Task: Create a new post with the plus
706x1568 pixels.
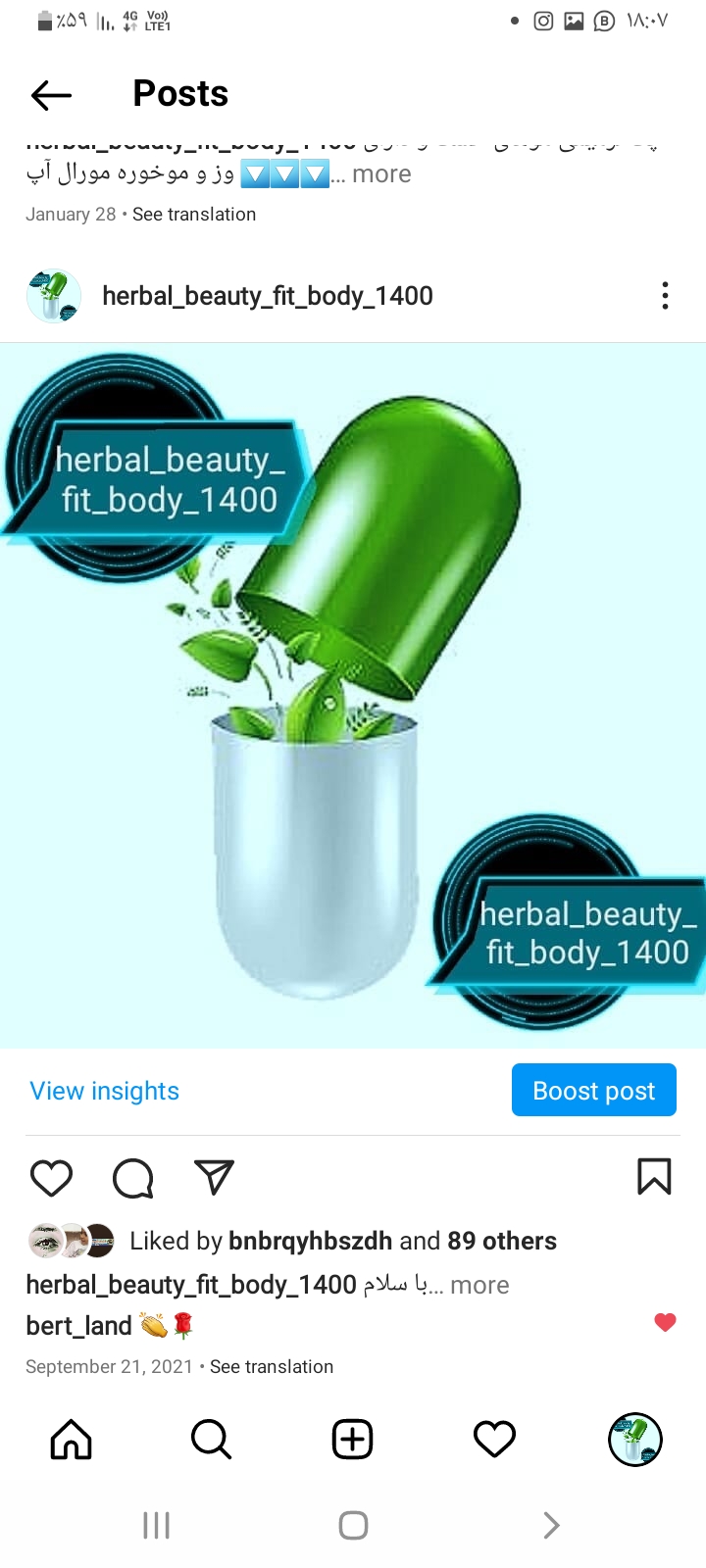Action: [x=352, y=1440]
